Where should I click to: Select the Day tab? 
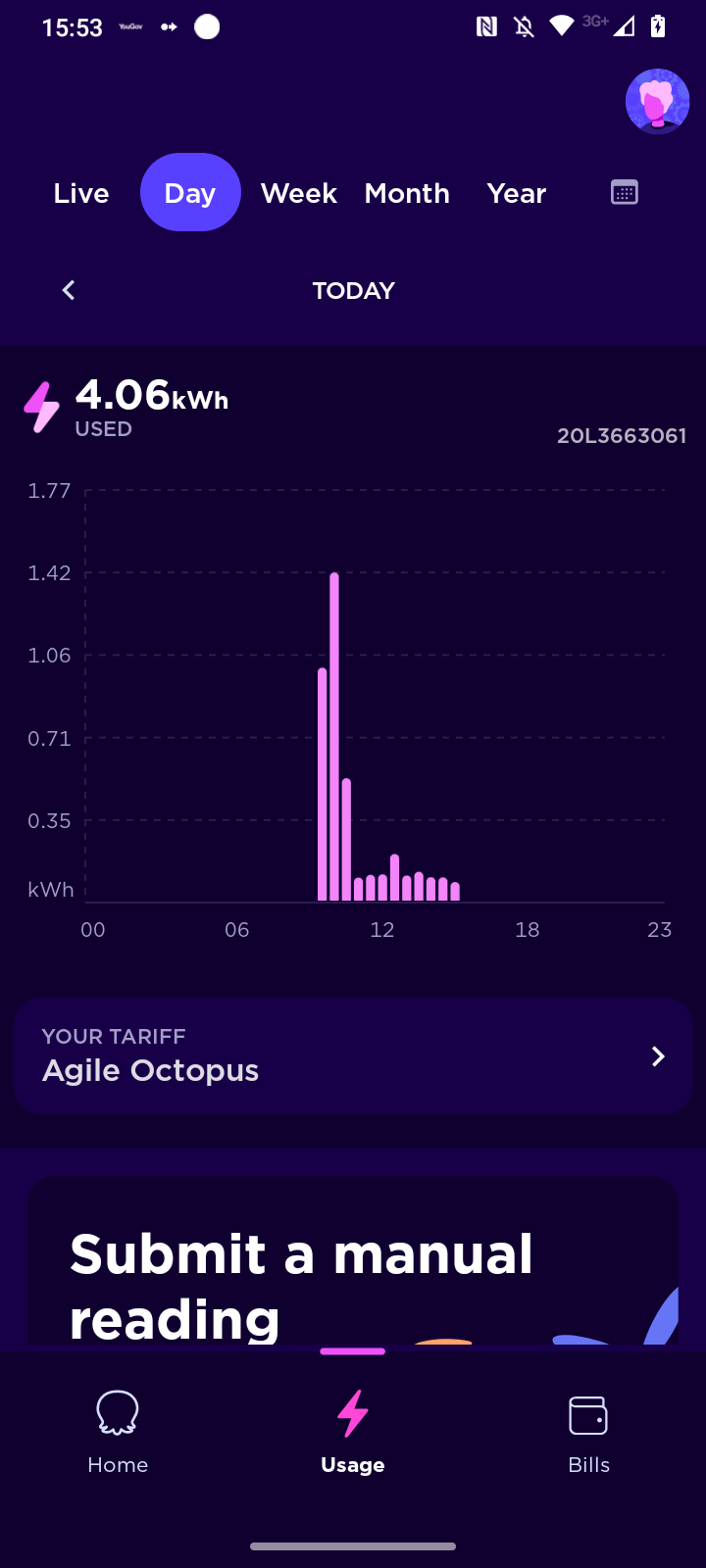coord(190,192)
